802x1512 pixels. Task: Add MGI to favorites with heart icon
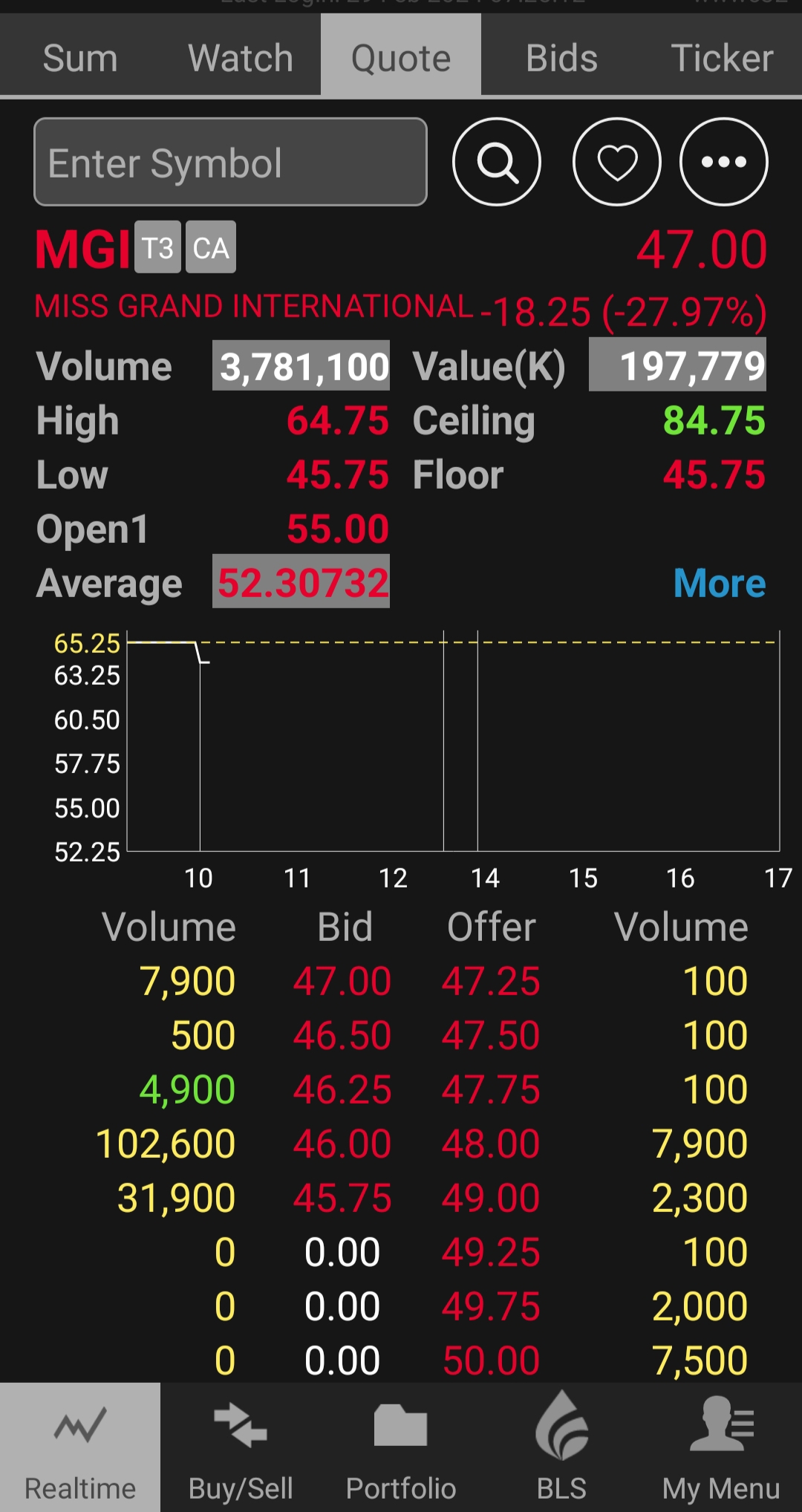(x=617, y=162)
